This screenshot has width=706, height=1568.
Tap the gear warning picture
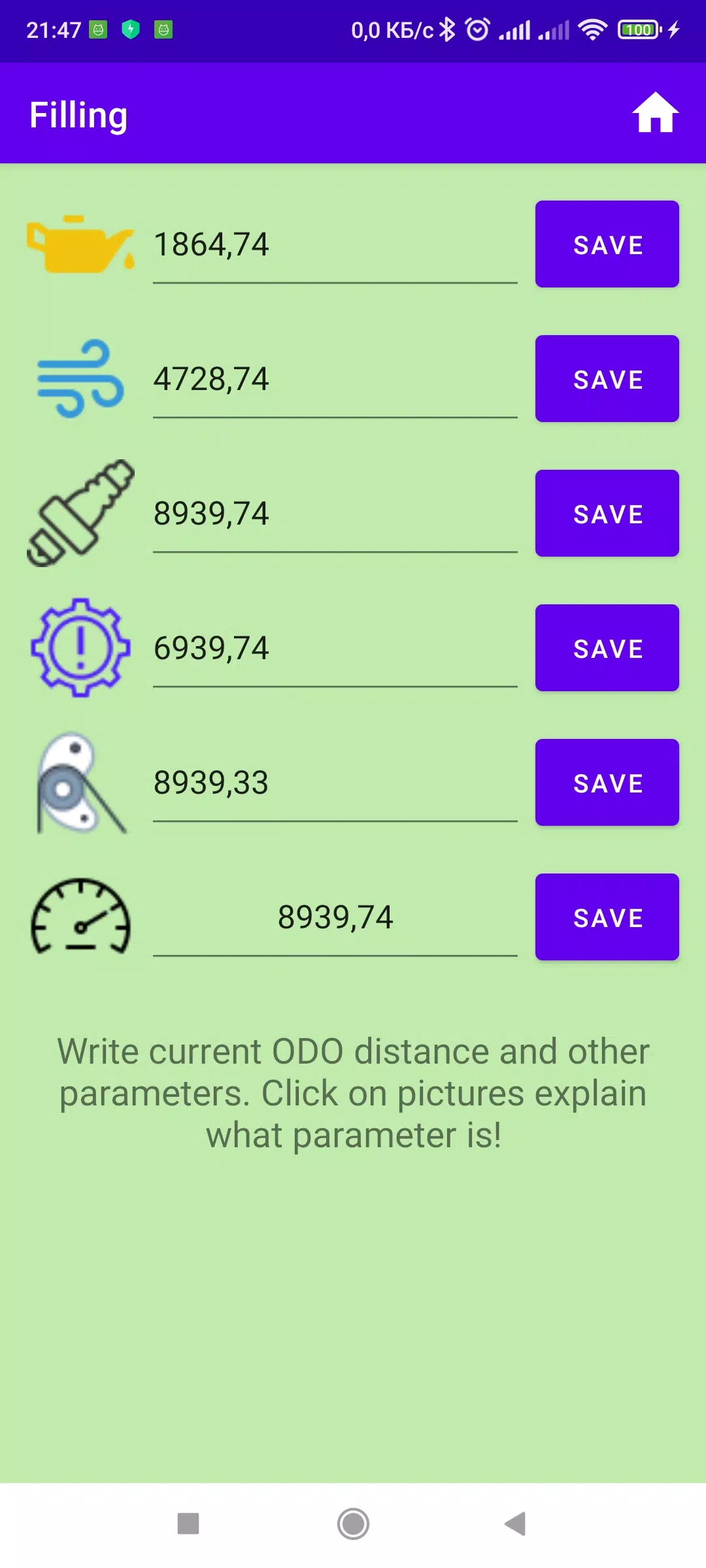point(81,647)
